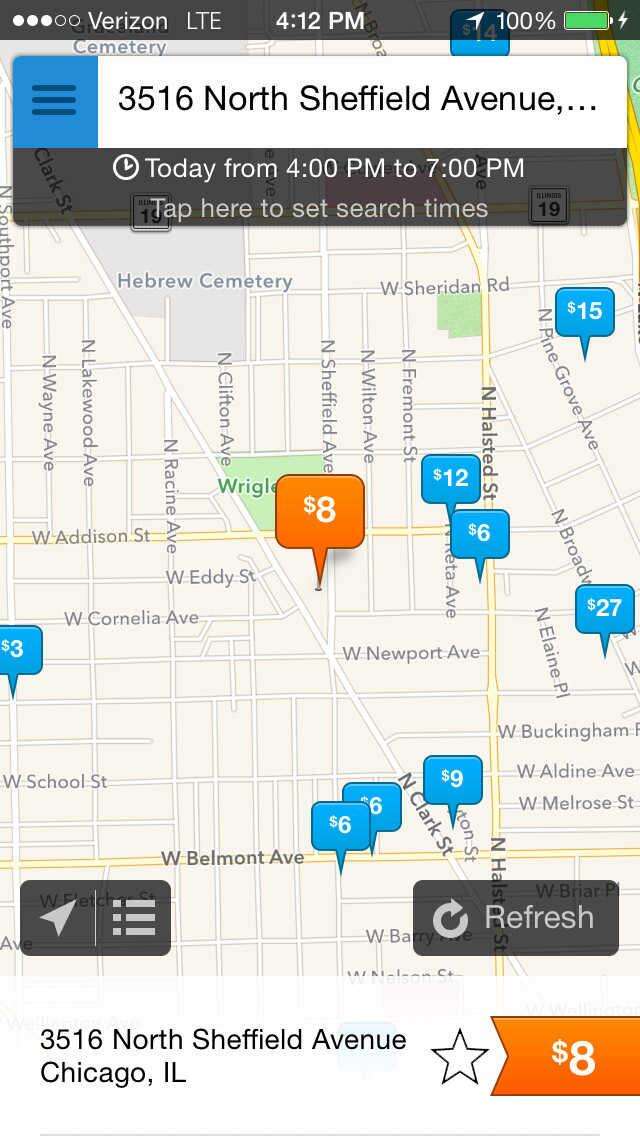
Task: Set search times from the time banner
Action: tap(320, 187)
